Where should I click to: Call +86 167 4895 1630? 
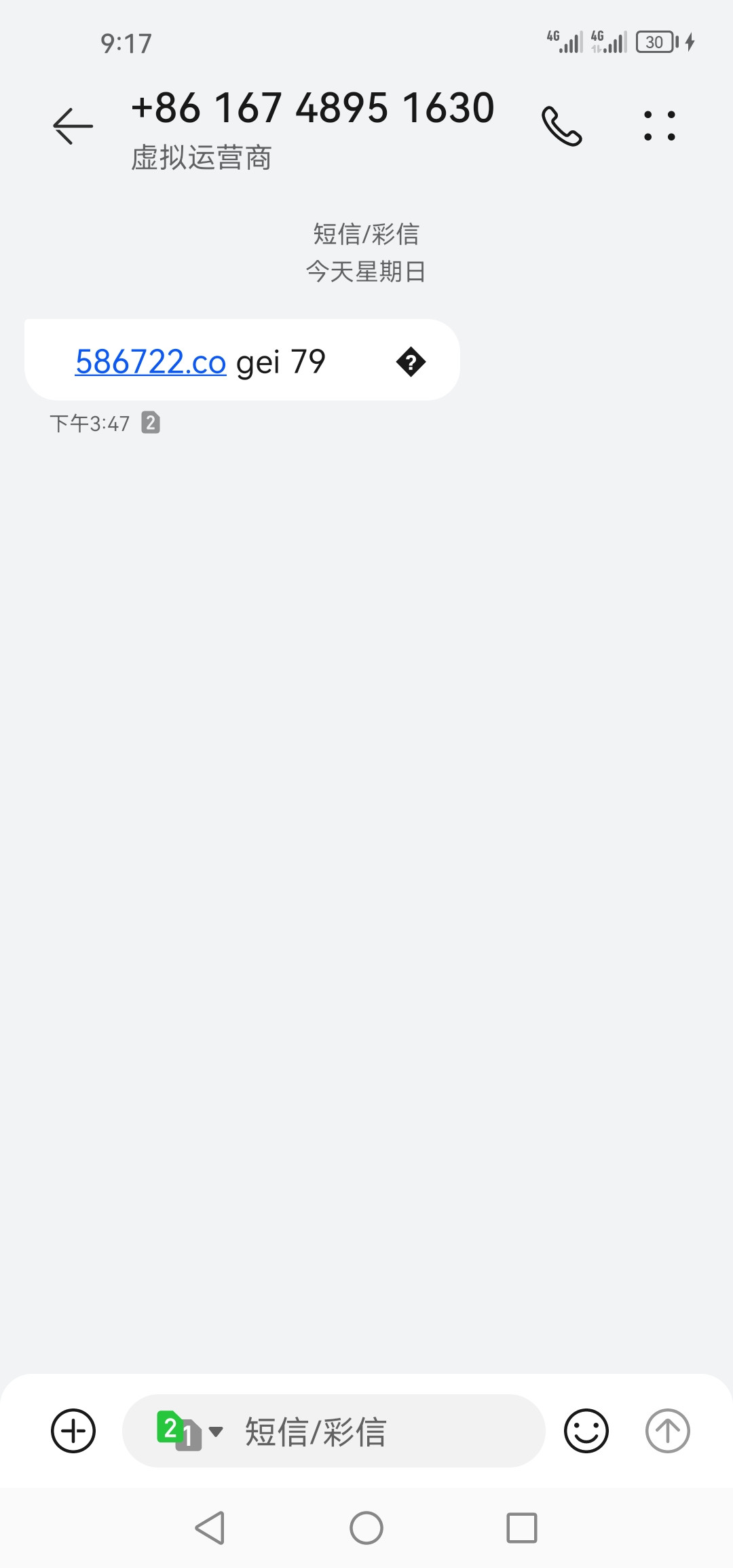562,126
